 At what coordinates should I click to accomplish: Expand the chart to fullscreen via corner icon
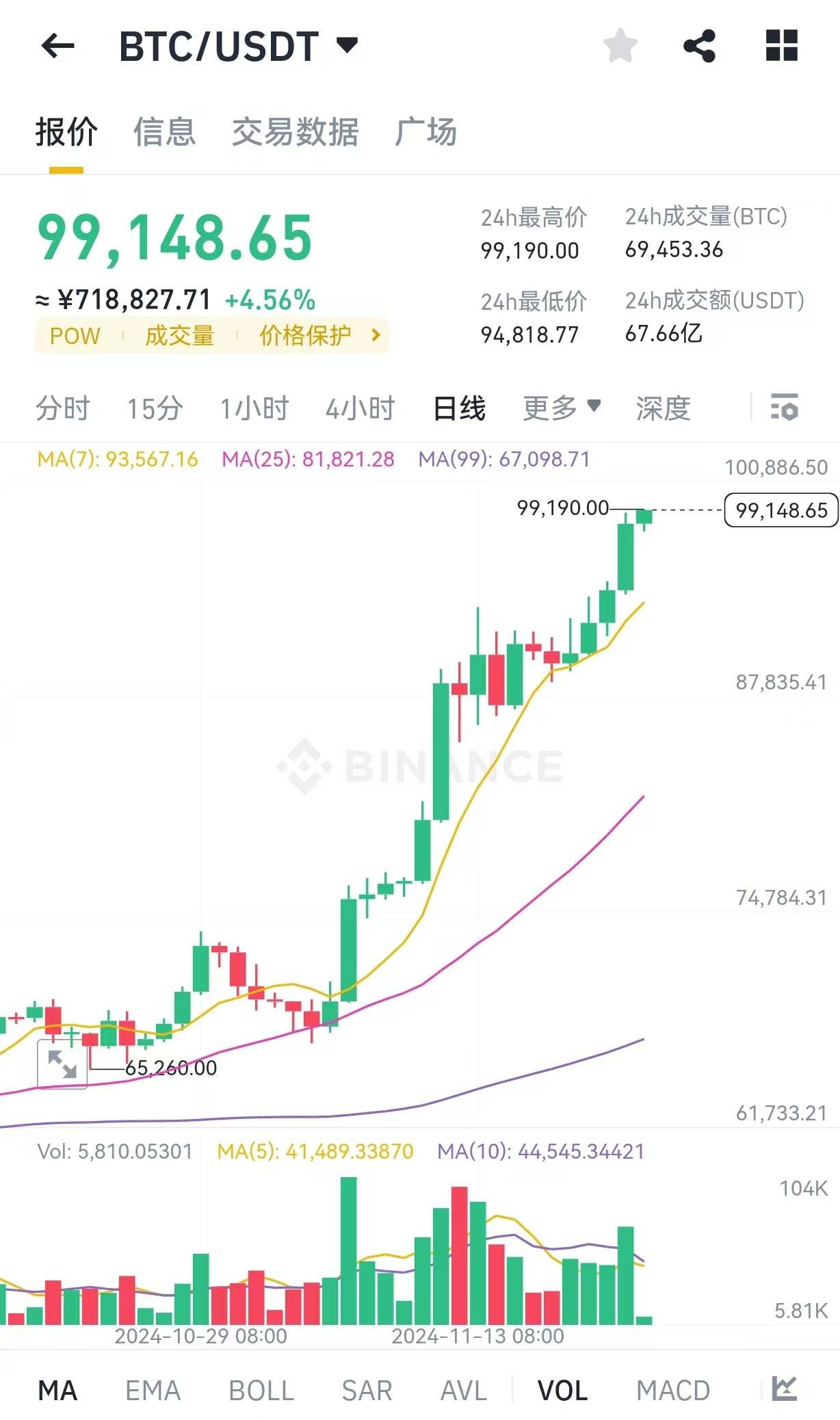[x=63, y=1064]
